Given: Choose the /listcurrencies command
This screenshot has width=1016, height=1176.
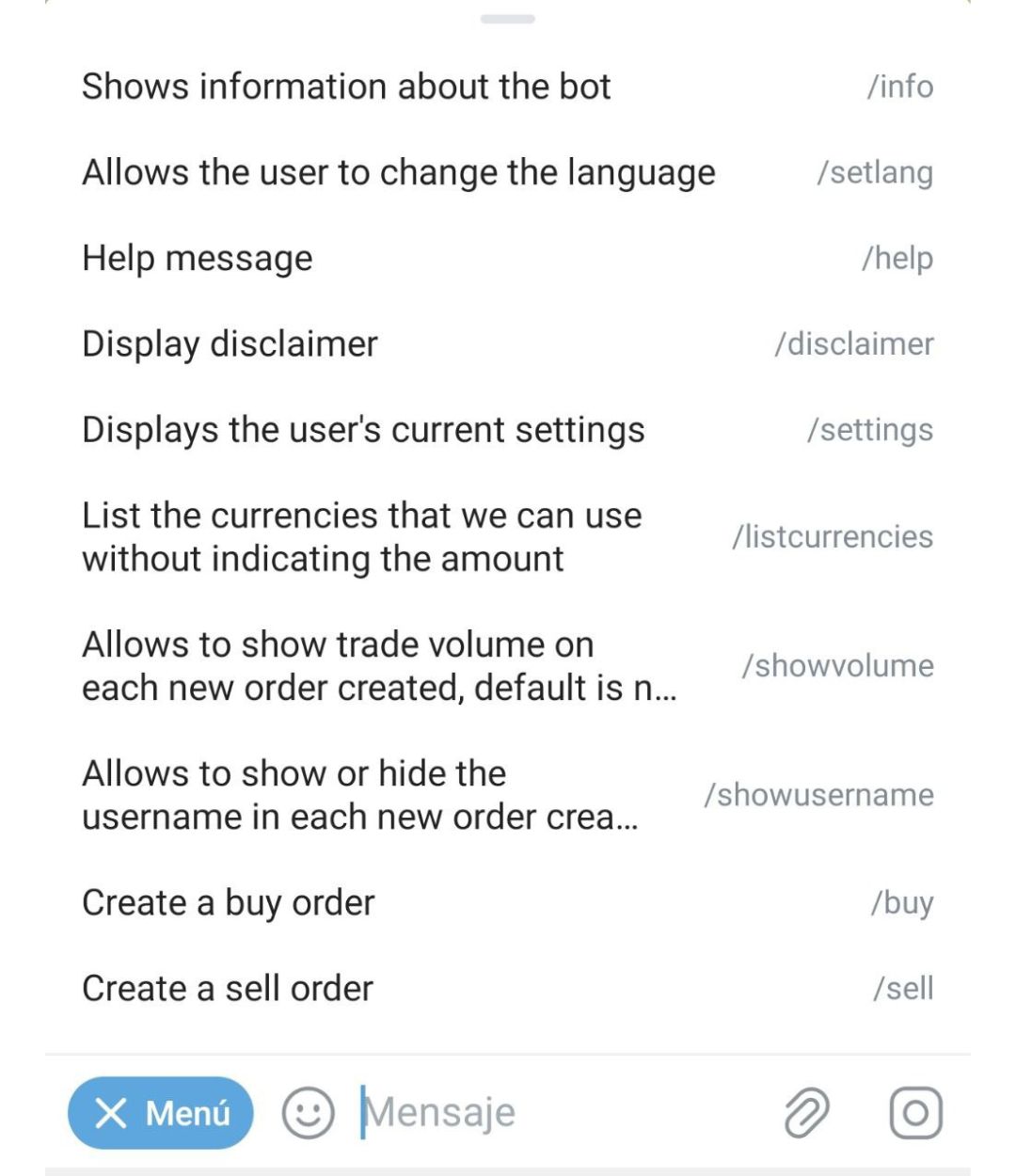Looking at the screenshot, I should click(x=508, y=537).
